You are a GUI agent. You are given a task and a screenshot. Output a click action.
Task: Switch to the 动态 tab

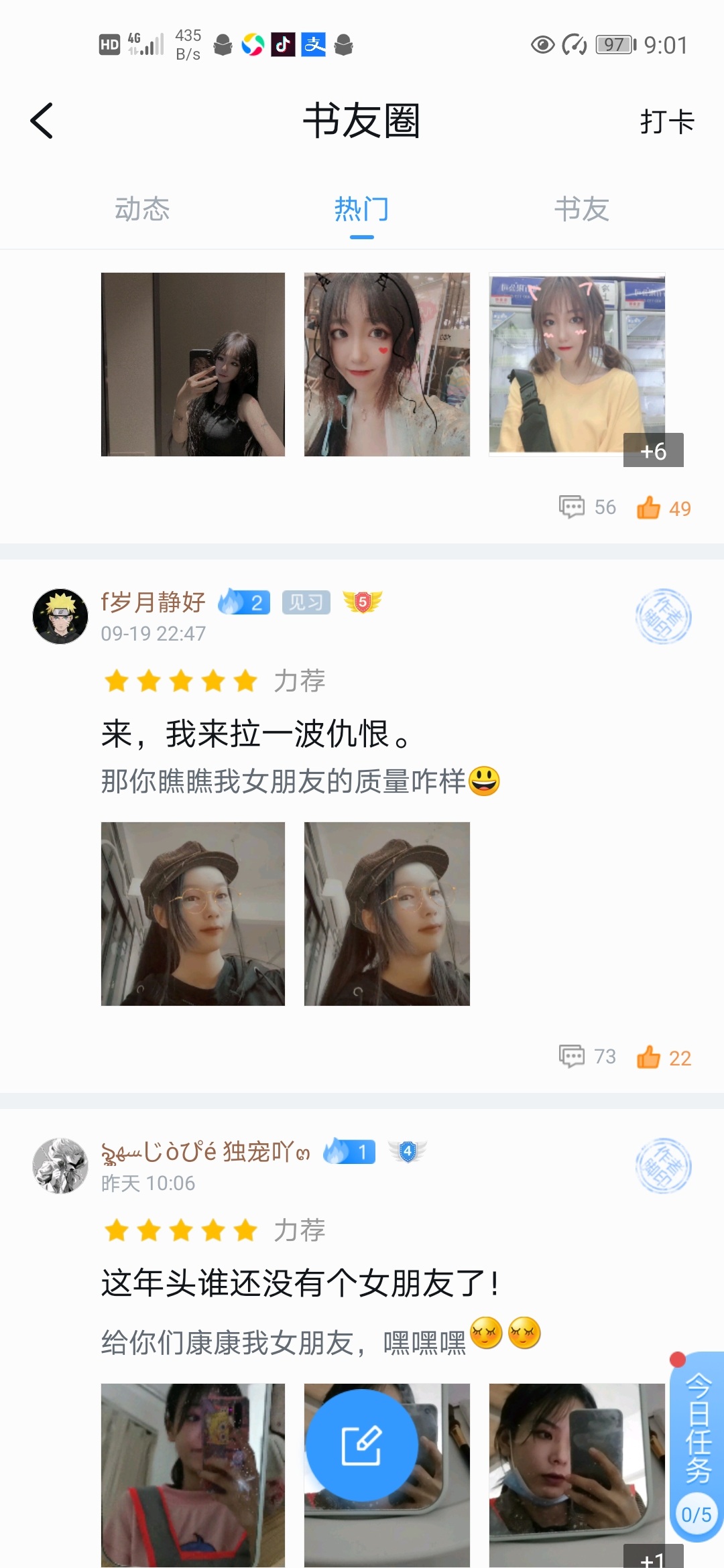coord(142,209)
